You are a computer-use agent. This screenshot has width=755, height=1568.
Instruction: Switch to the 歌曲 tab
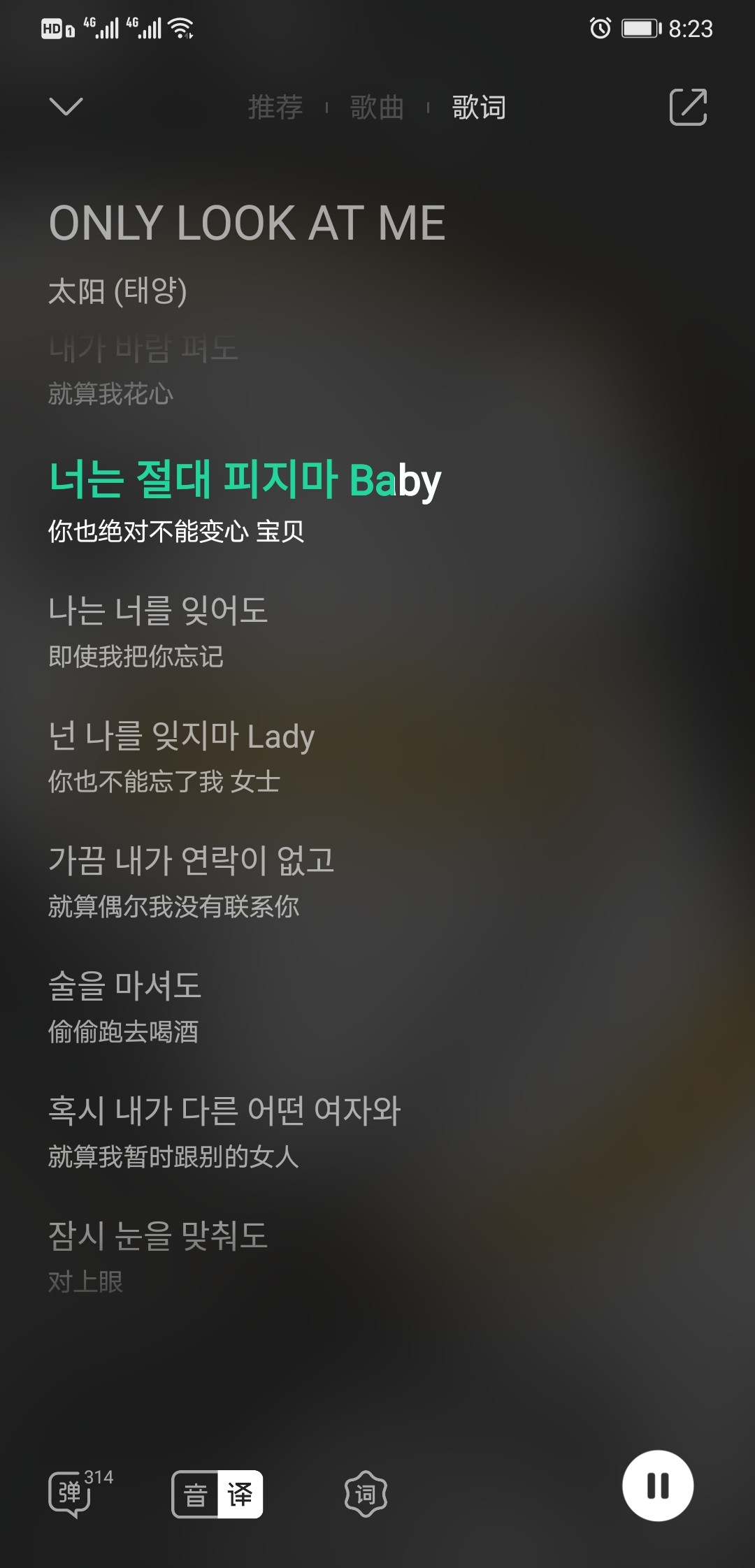click(x=377, y=108)
